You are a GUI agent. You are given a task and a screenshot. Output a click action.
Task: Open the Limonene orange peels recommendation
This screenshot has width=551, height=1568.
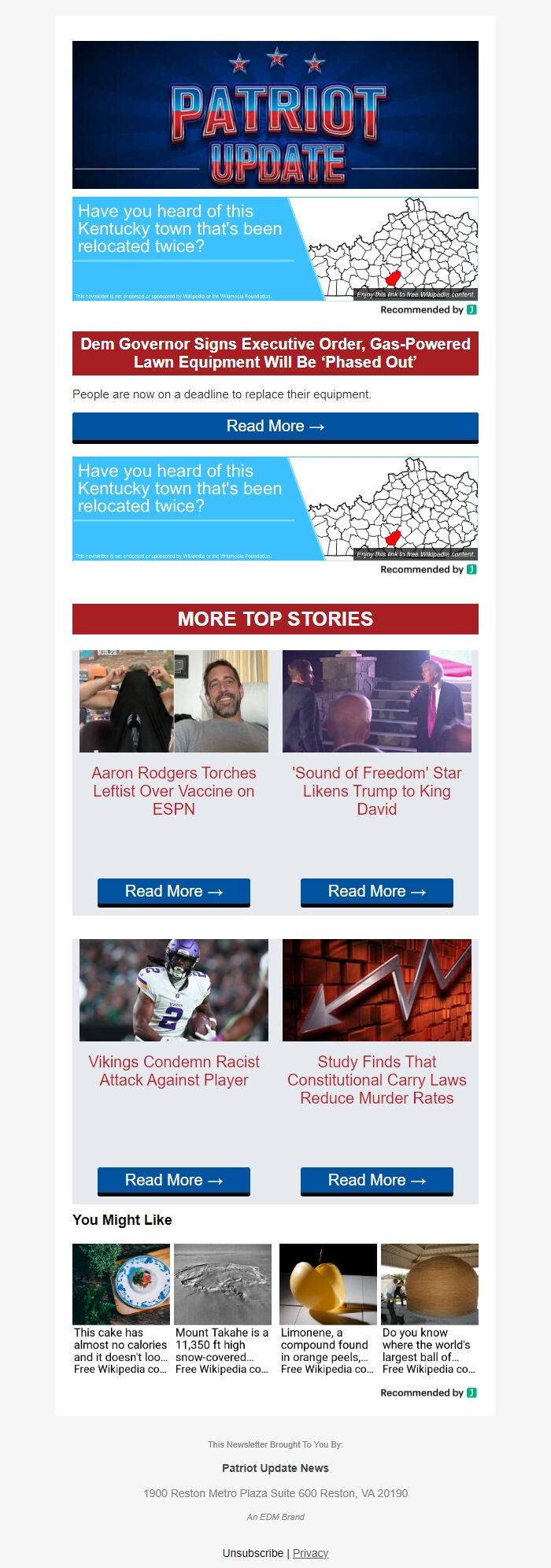pos(327,1350)
